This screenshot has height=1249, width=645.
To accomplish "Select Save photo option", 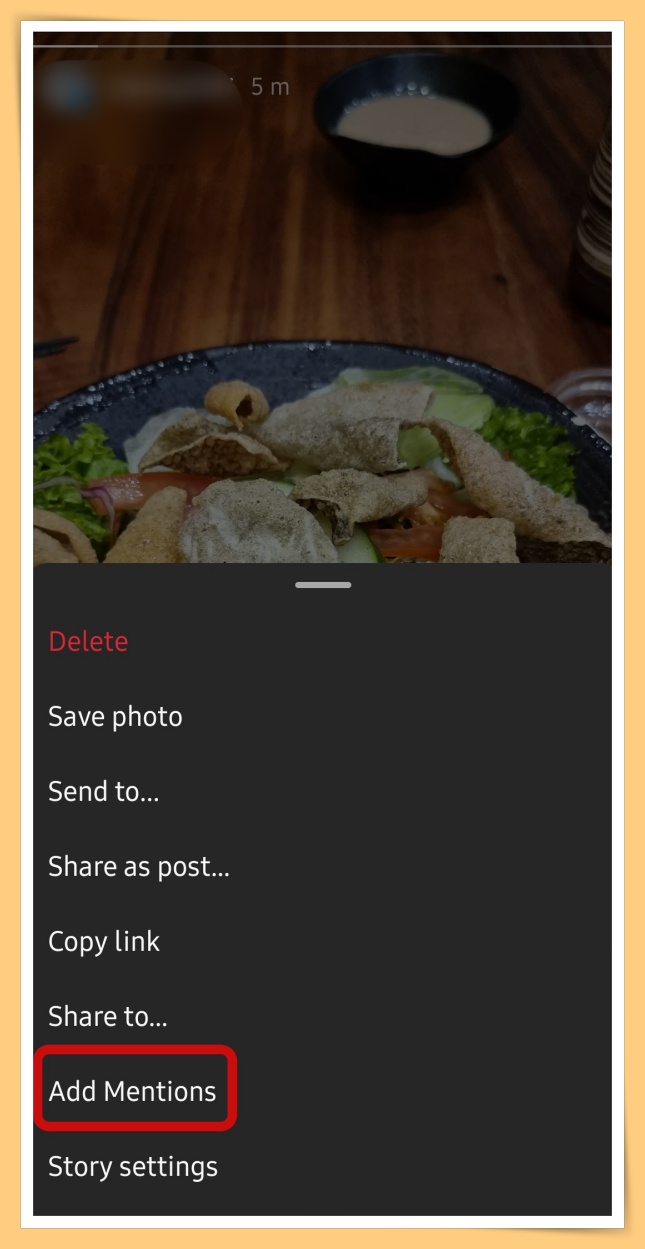I will [x=115, y=716].
